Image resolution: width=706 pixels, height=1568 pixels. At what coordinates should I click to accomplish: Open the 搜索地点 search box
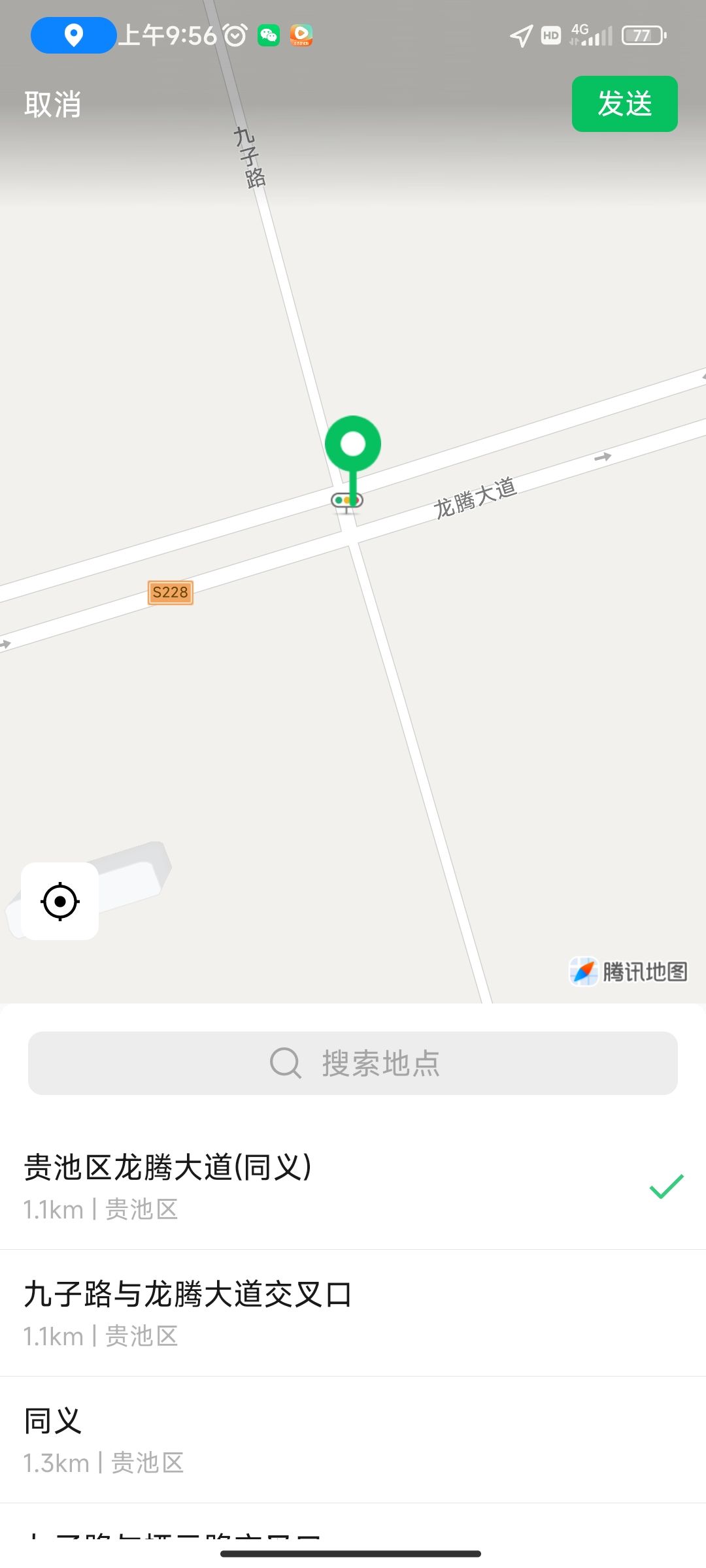point(353,1063)
